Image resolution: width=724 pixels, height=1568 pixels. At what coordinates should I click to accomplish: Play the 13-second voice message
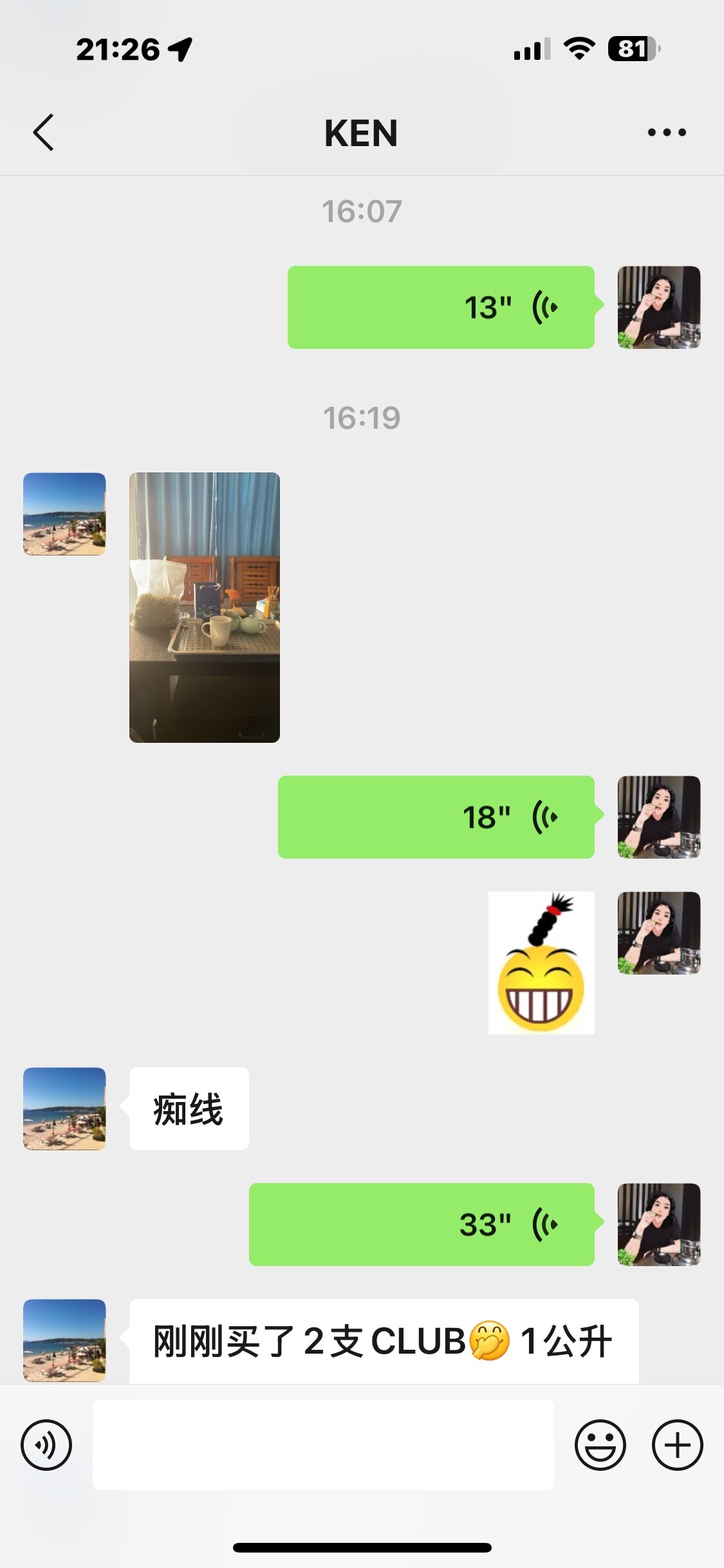(x=441, y=308)
